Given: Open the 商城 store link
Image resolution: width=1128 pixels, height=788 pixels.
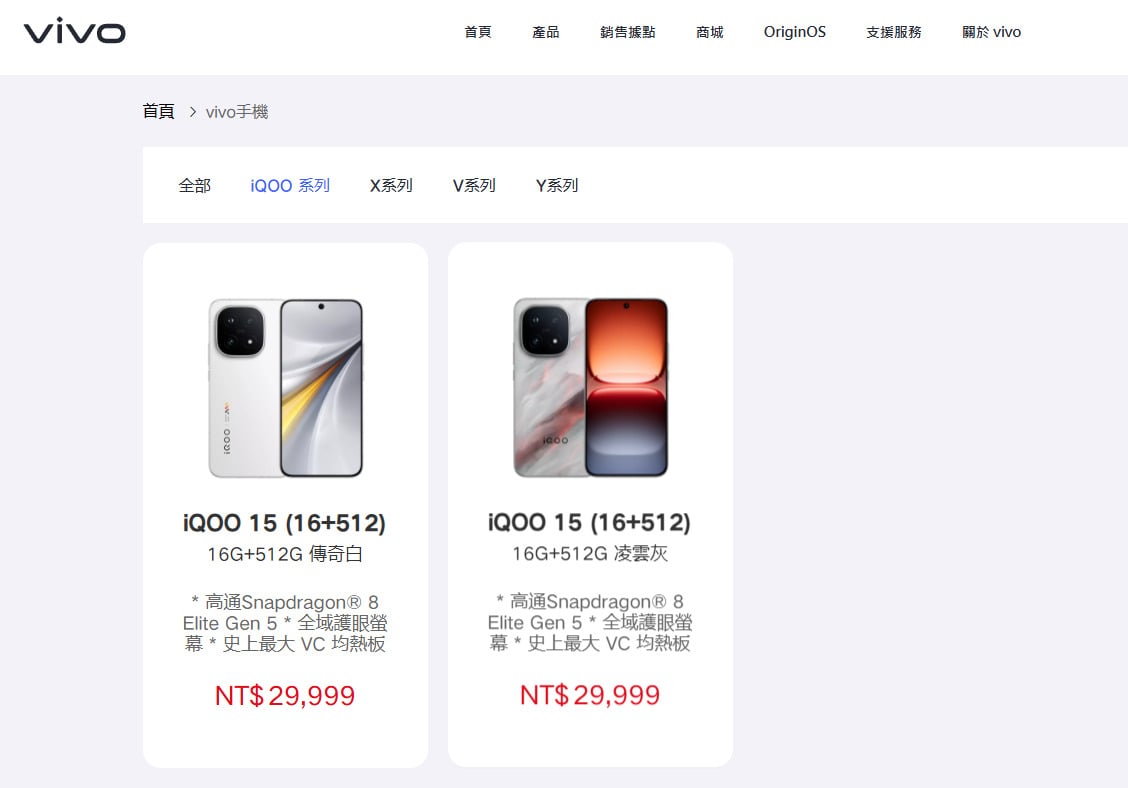Looking at the screenshot, I should point(710,32).
